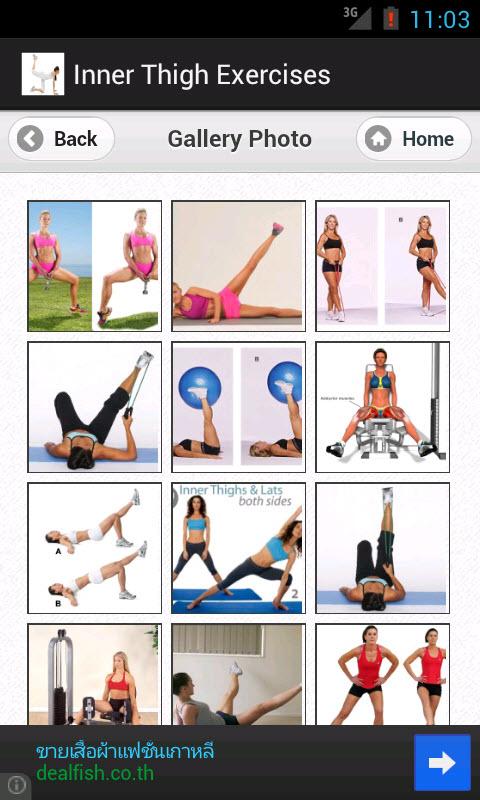Open the ad info icon

(x=16, y=785)
